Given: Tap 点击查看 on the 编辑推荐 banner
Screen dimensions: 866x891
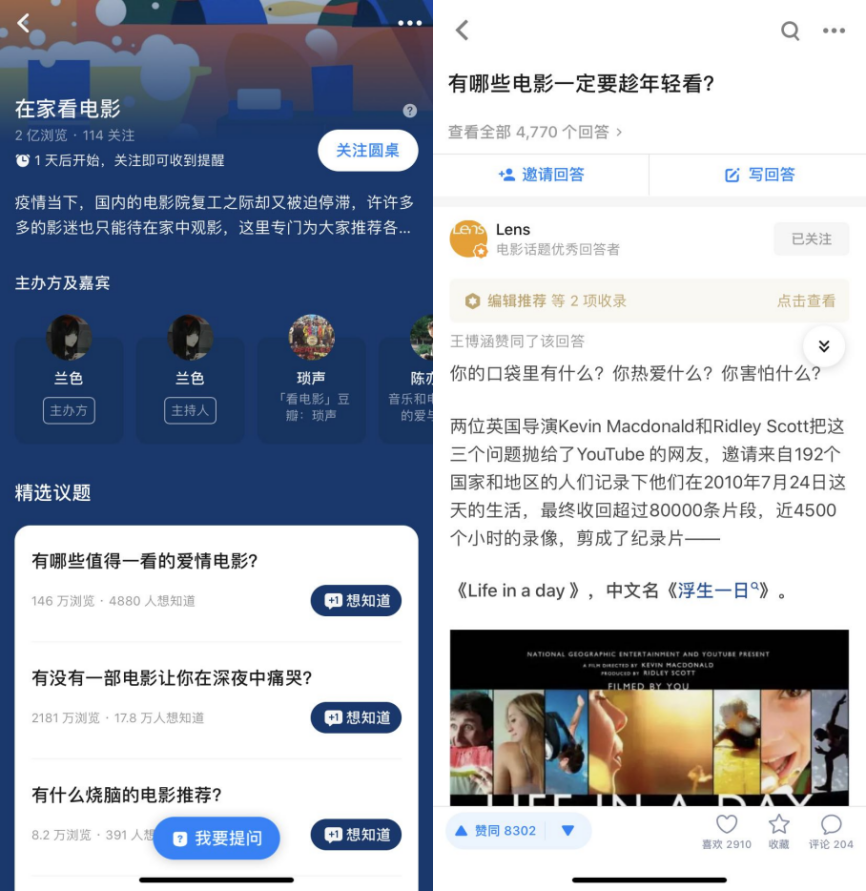Looking at the screenshot, I should click(x=806, y=301).
